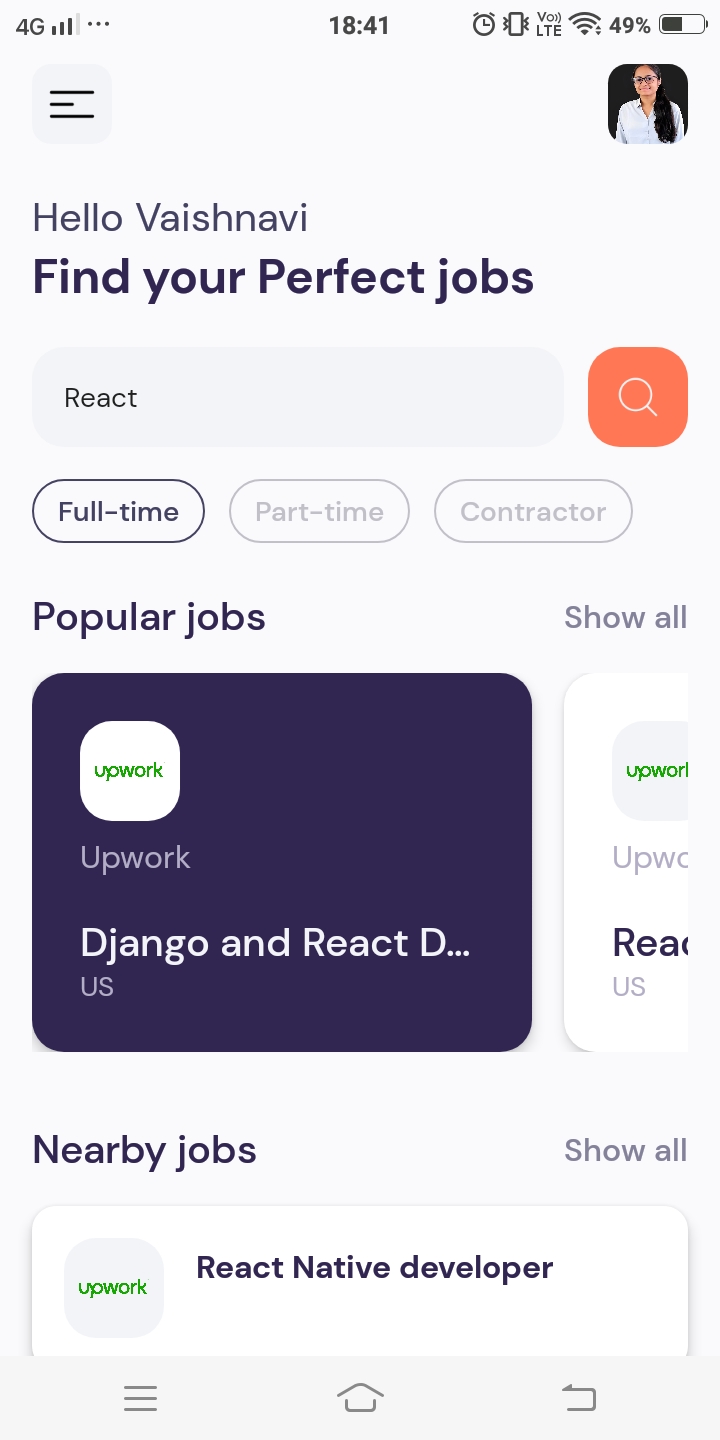Open the navigation drawer menu

point(71,103)
